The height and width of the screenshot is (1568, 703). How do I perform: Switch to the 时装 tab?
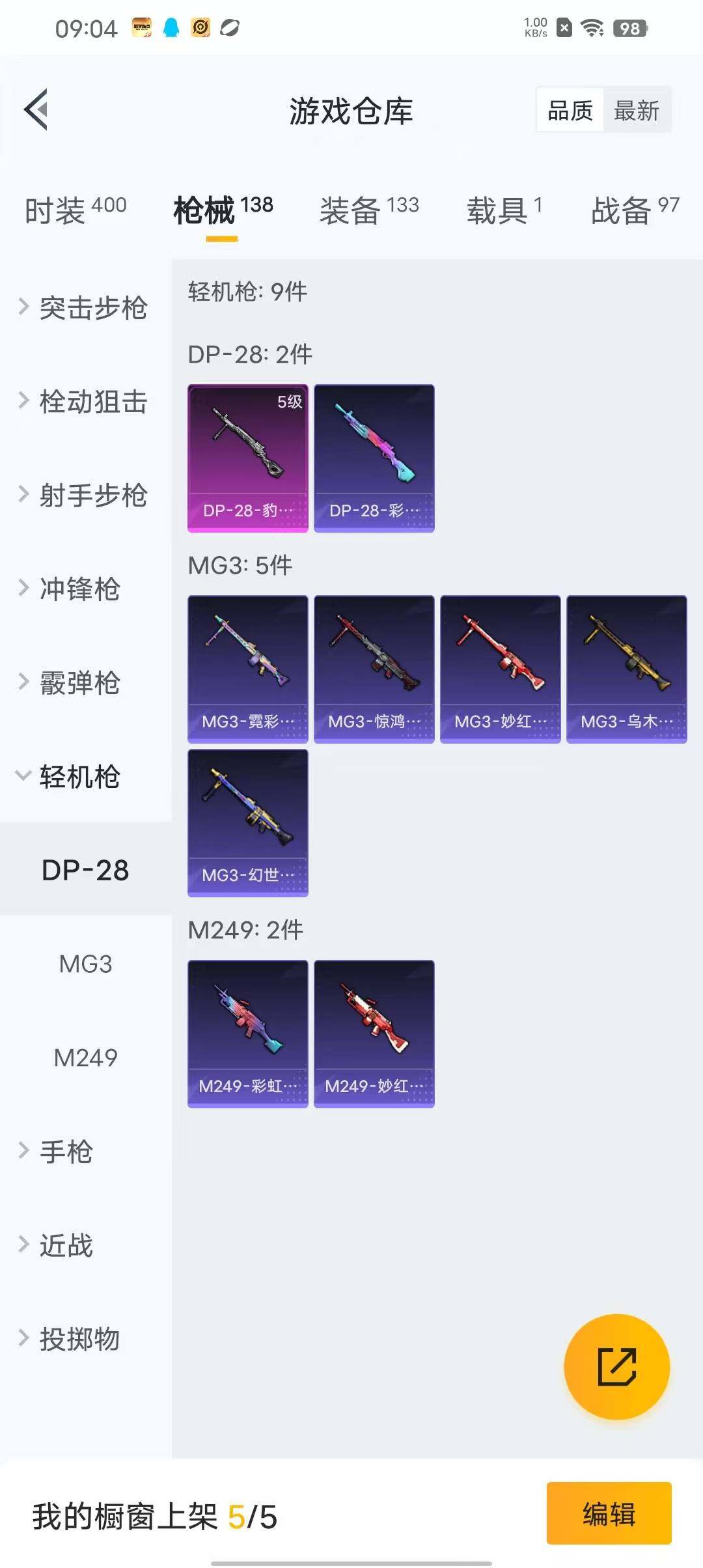[76, 210]
